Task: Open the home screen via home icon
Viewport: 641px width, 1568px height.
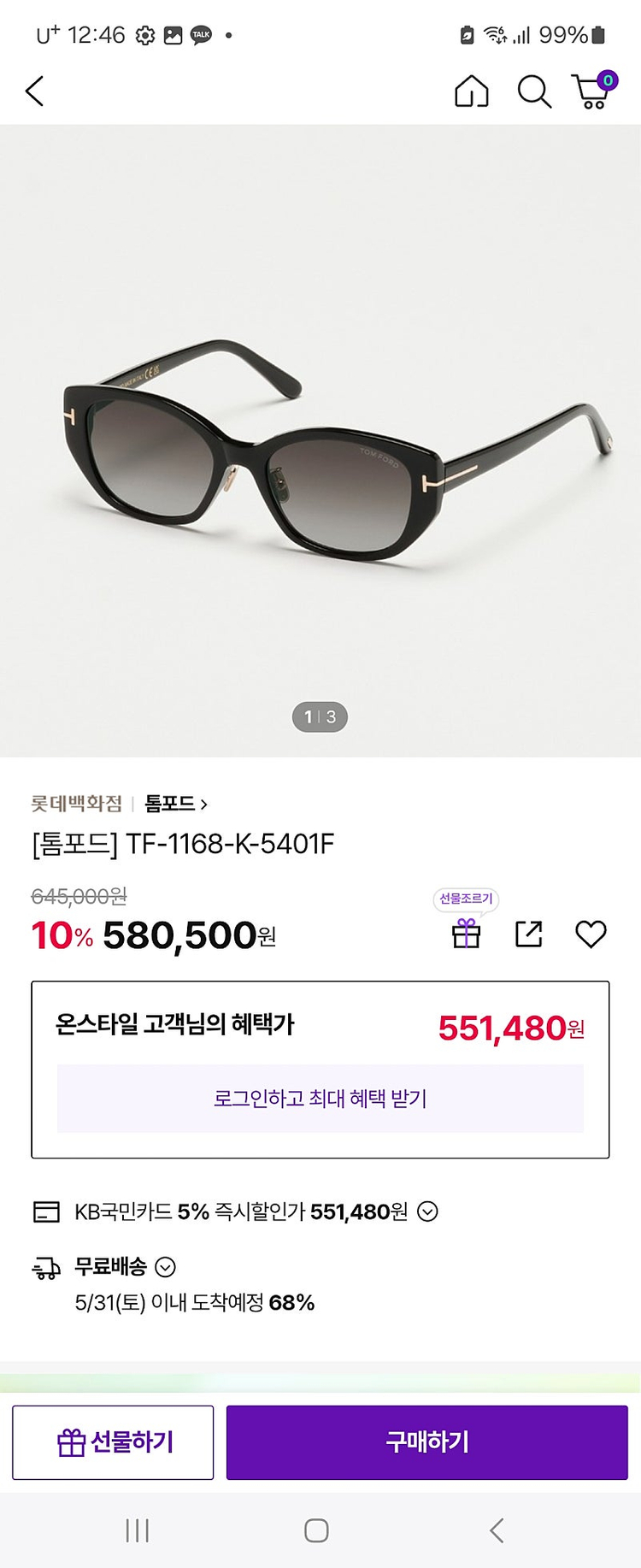Action: tap(471, 91)
